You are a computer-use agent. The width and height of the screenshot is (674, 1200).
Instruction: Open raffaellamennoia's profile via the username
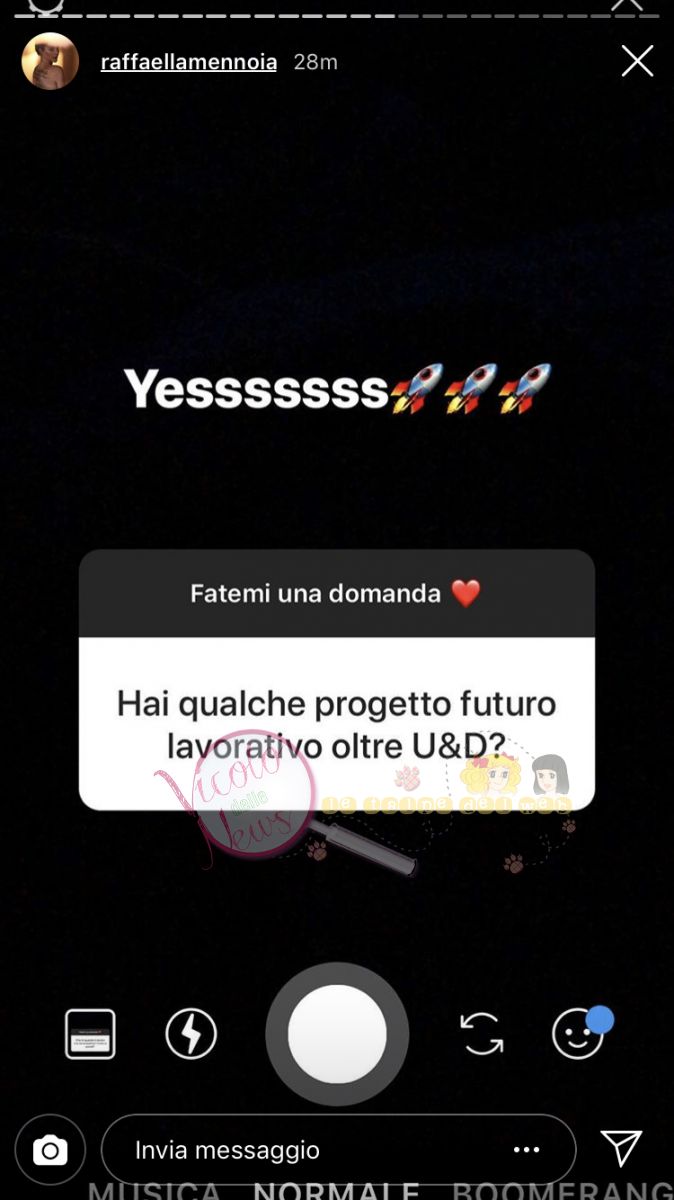click(x=189, y=62)
